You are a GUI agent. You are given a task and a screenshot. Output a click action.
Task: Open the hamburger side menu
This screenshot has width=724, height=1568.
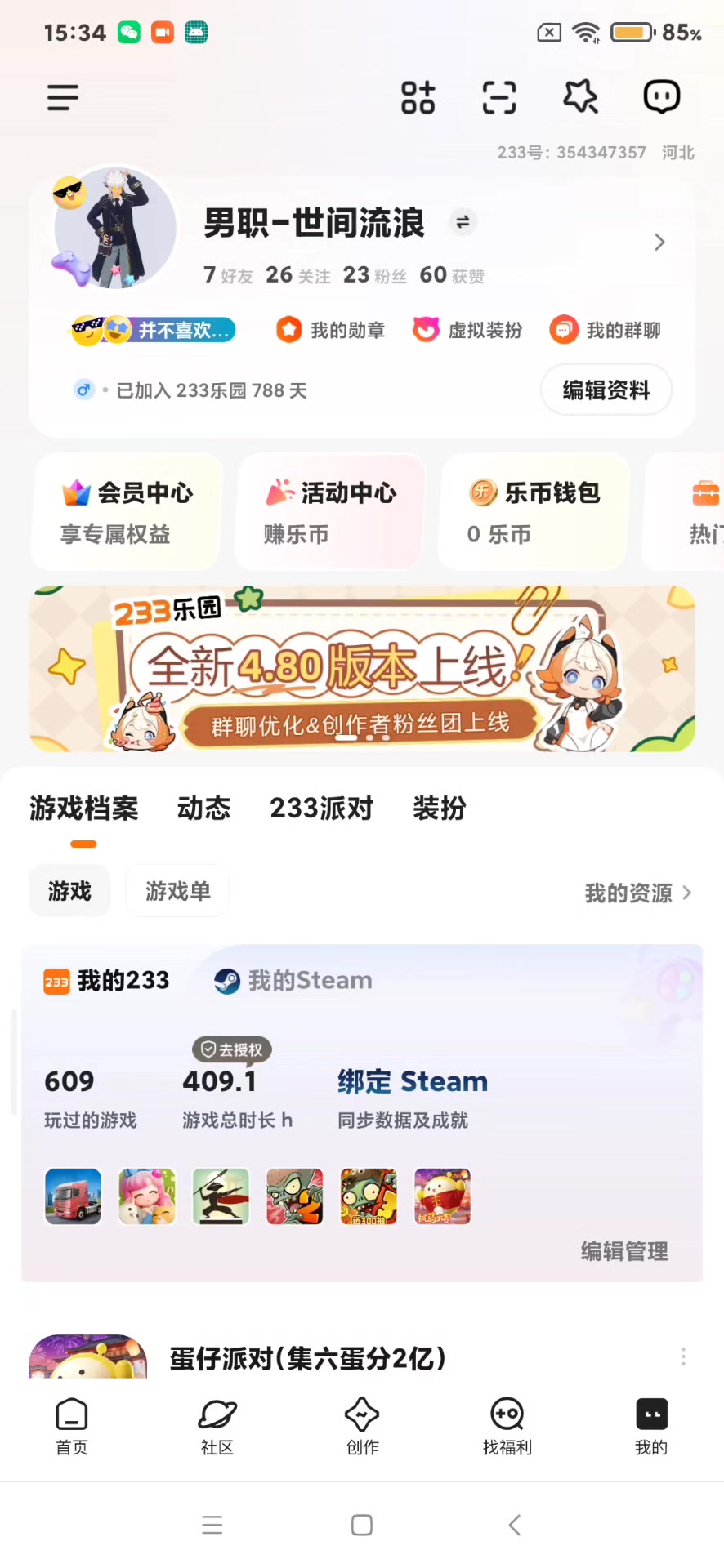(63, 97)
